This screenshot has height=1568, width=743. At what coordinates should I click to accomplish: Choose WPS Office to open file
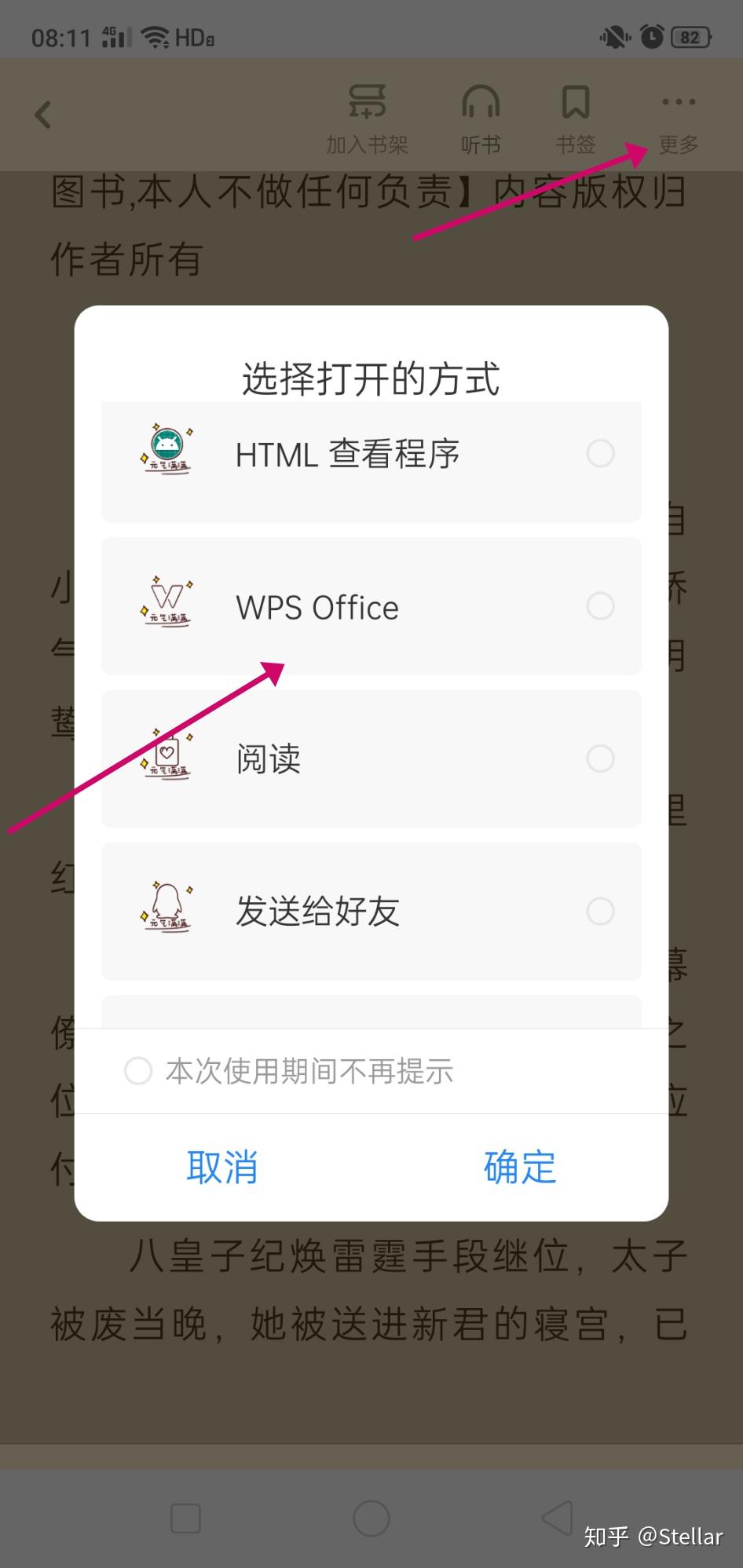click(371, 606)
